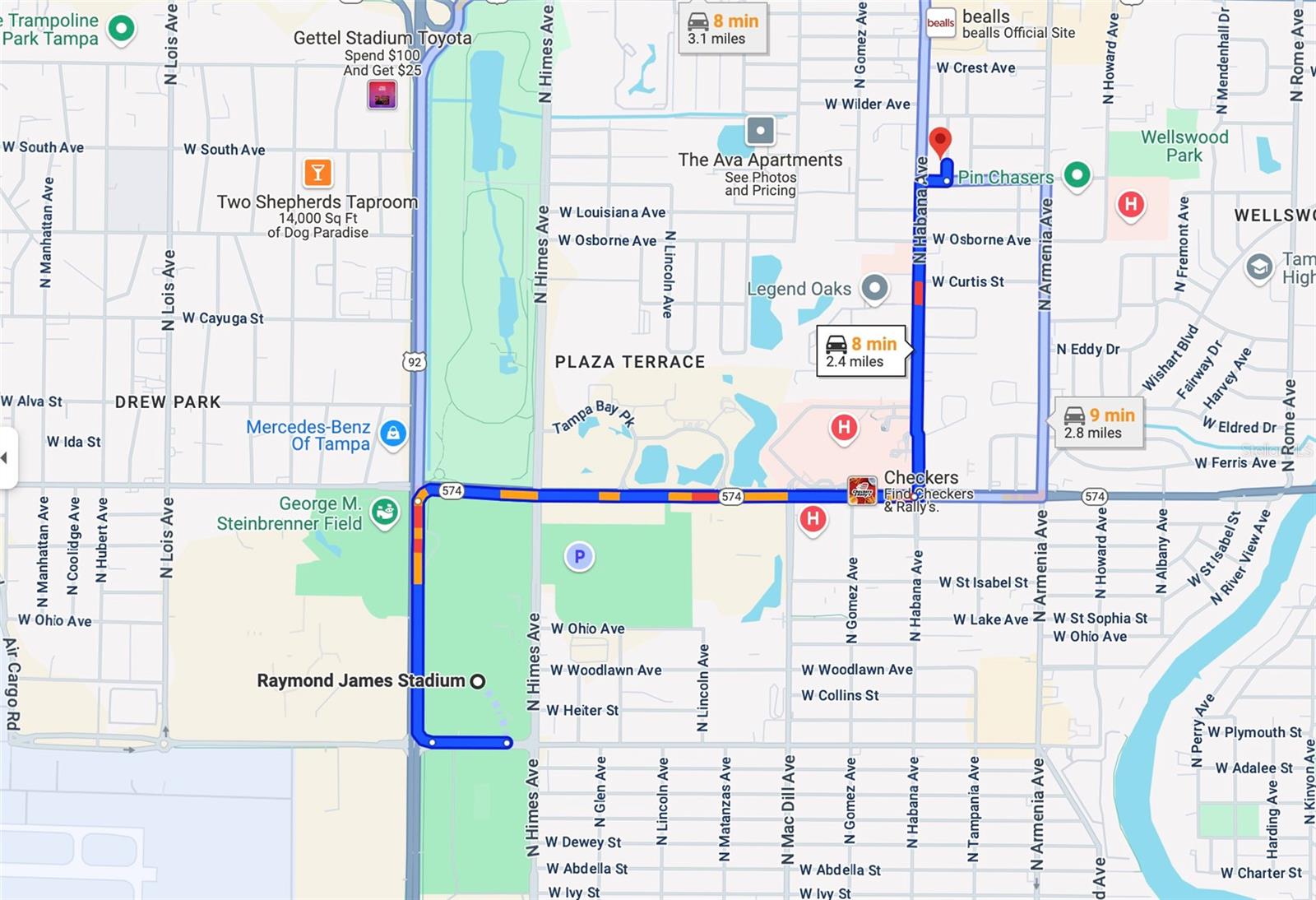Viewport: 1316px width, 900px height.
Task: Open The Ava Apartments marker
Action: (x=760, y=131)
